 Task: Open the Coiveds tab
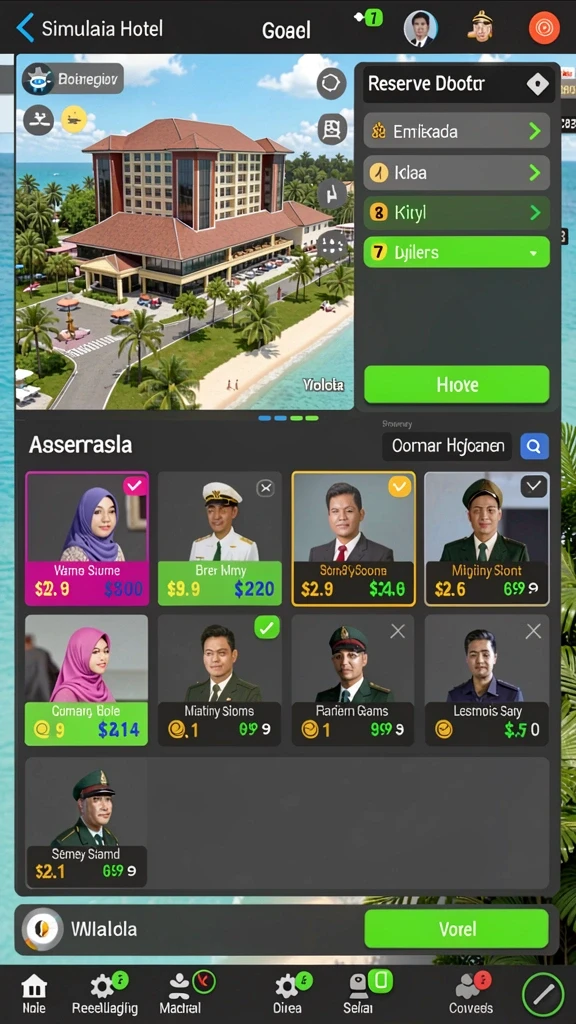click(x=471, y=993)
